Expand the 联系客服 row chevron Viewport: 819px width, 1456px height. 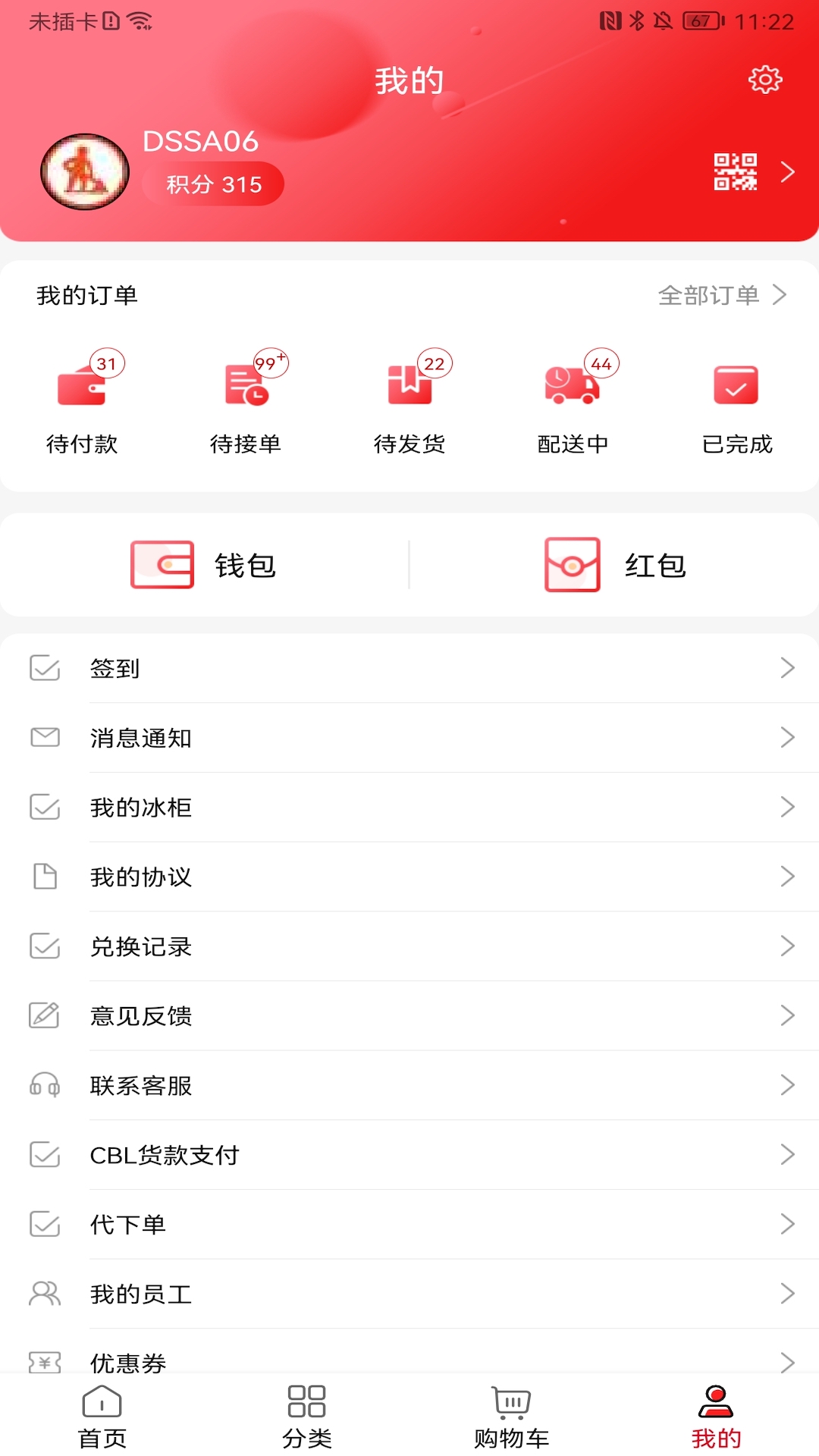[786, 1085]
